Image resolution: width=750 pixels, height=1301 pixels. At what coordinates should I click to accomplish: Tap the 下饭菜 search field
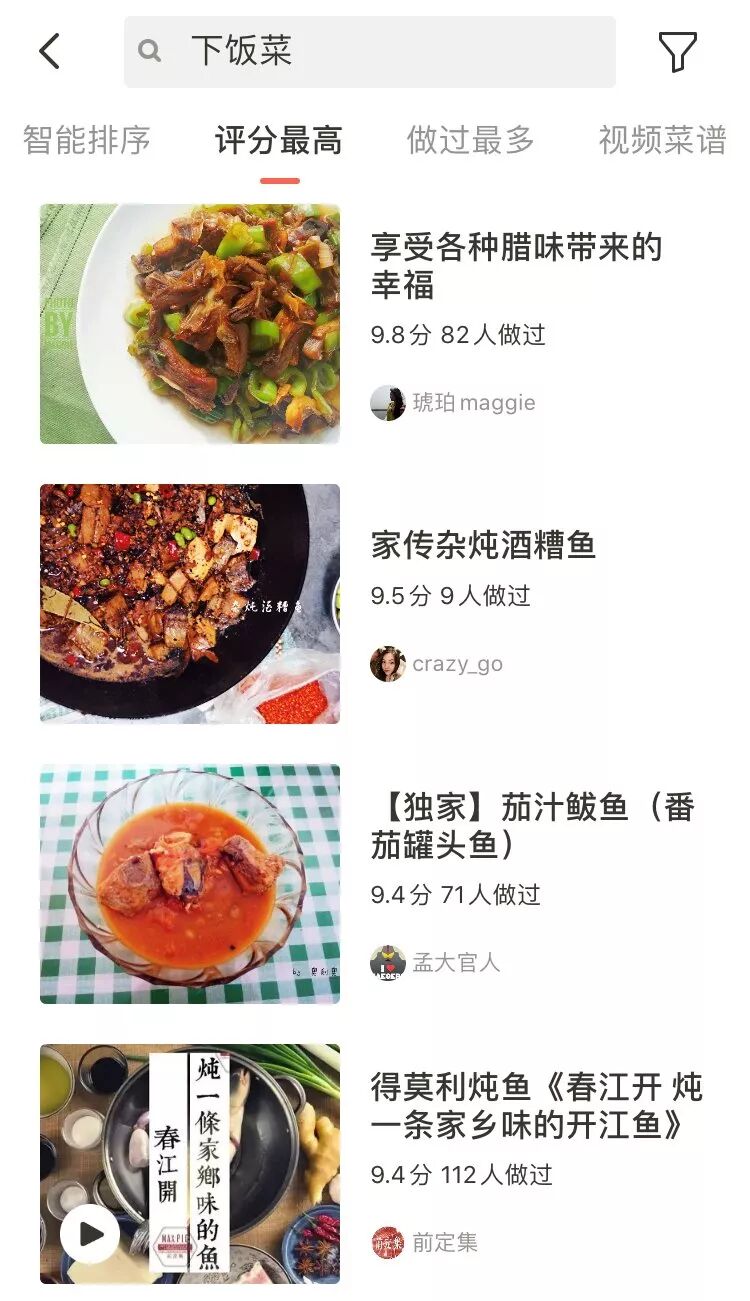point(370,51)
